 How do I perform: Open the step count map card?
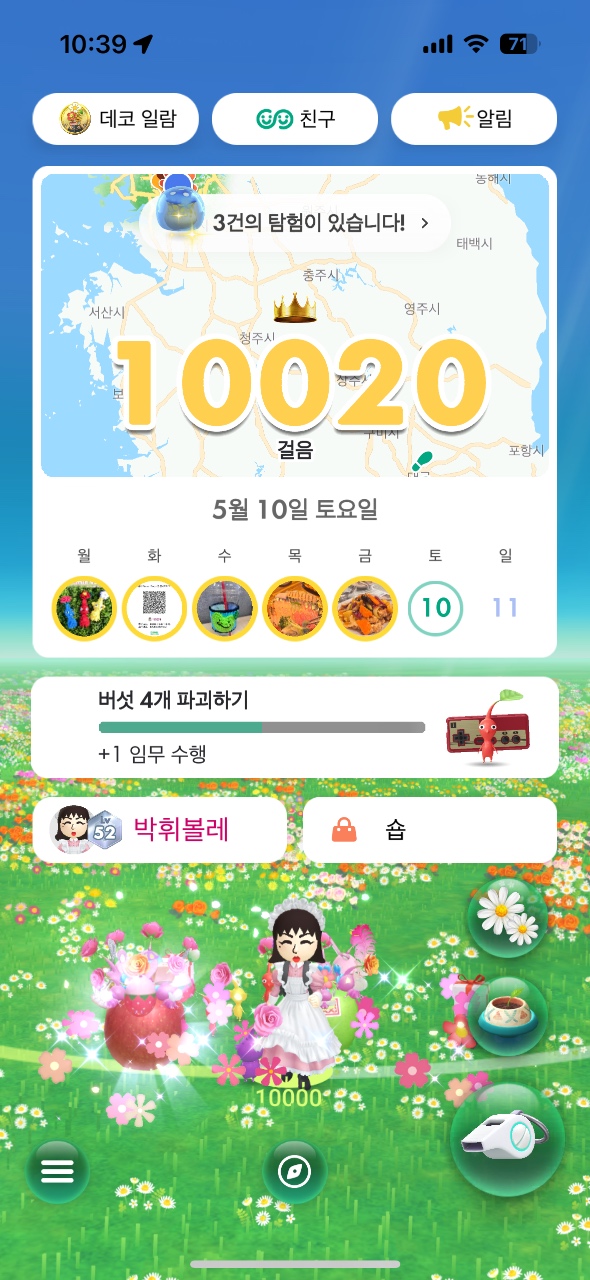[295, 326]
